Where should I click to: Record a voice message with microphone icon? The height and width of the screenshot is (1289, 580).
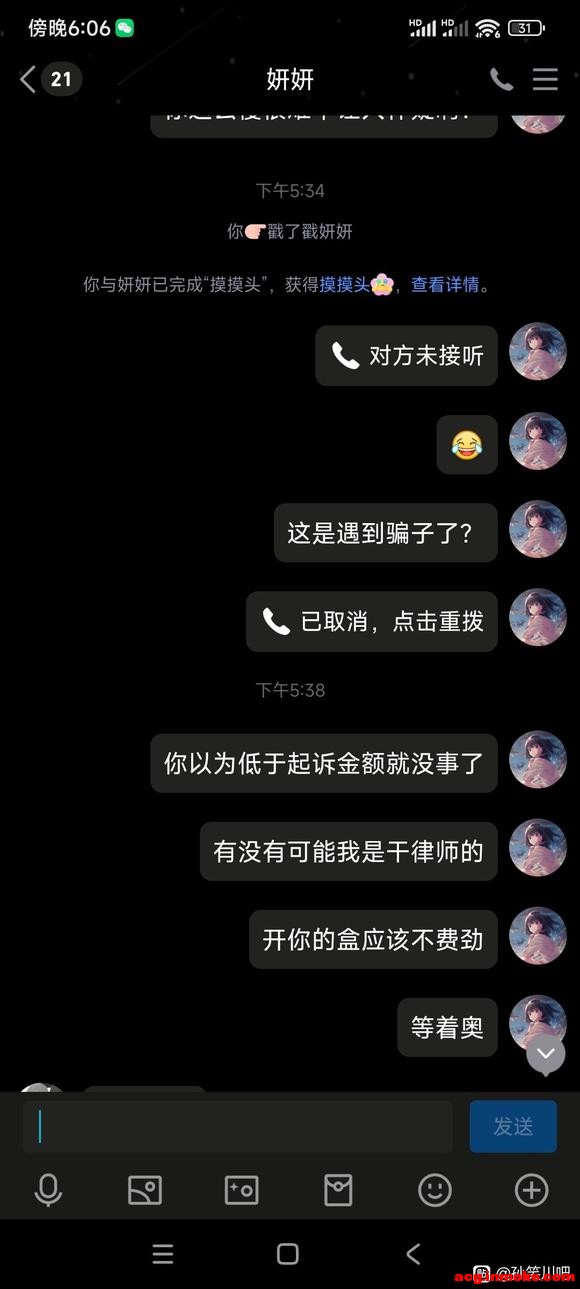(x=48, y=1190)
